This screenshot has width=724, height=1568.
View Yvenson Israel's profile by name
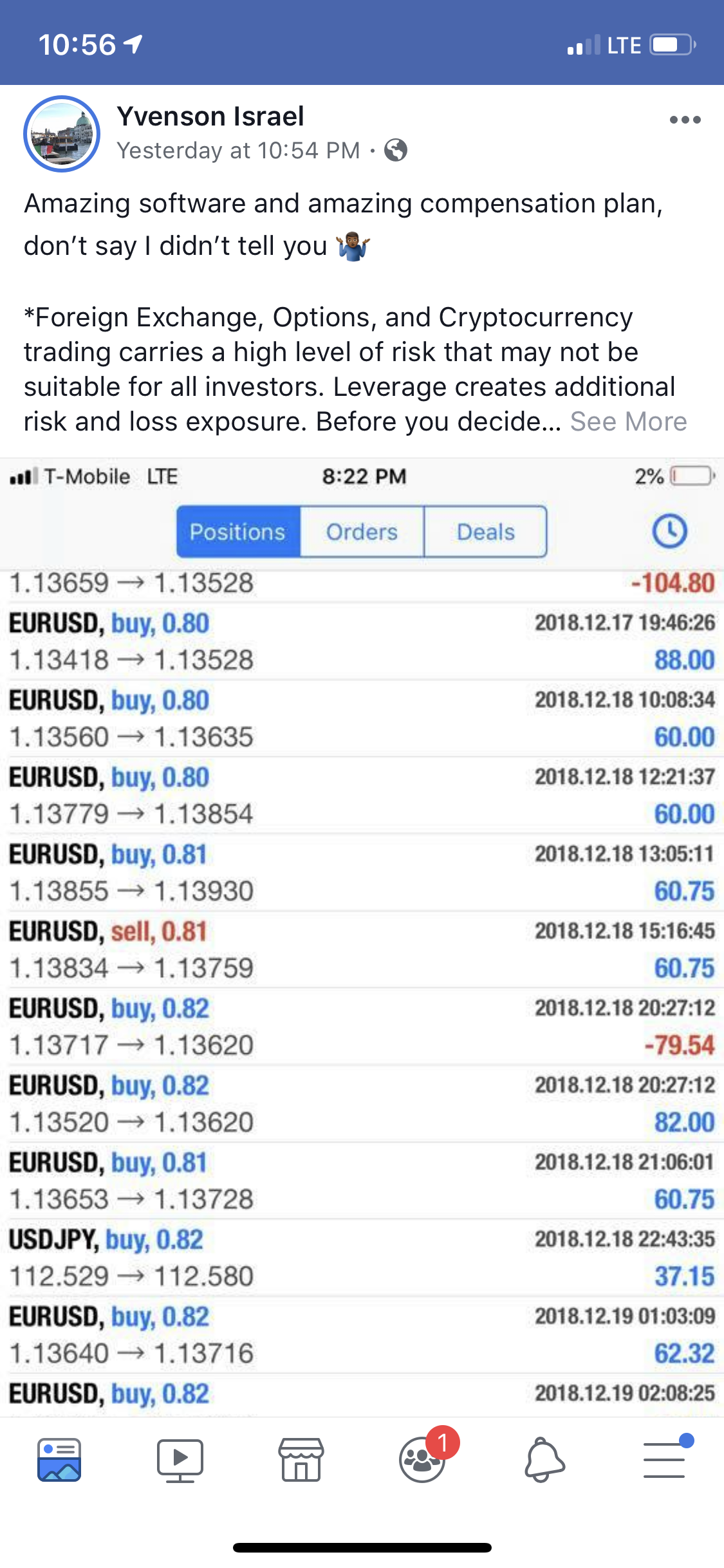[x=210, y=117]
